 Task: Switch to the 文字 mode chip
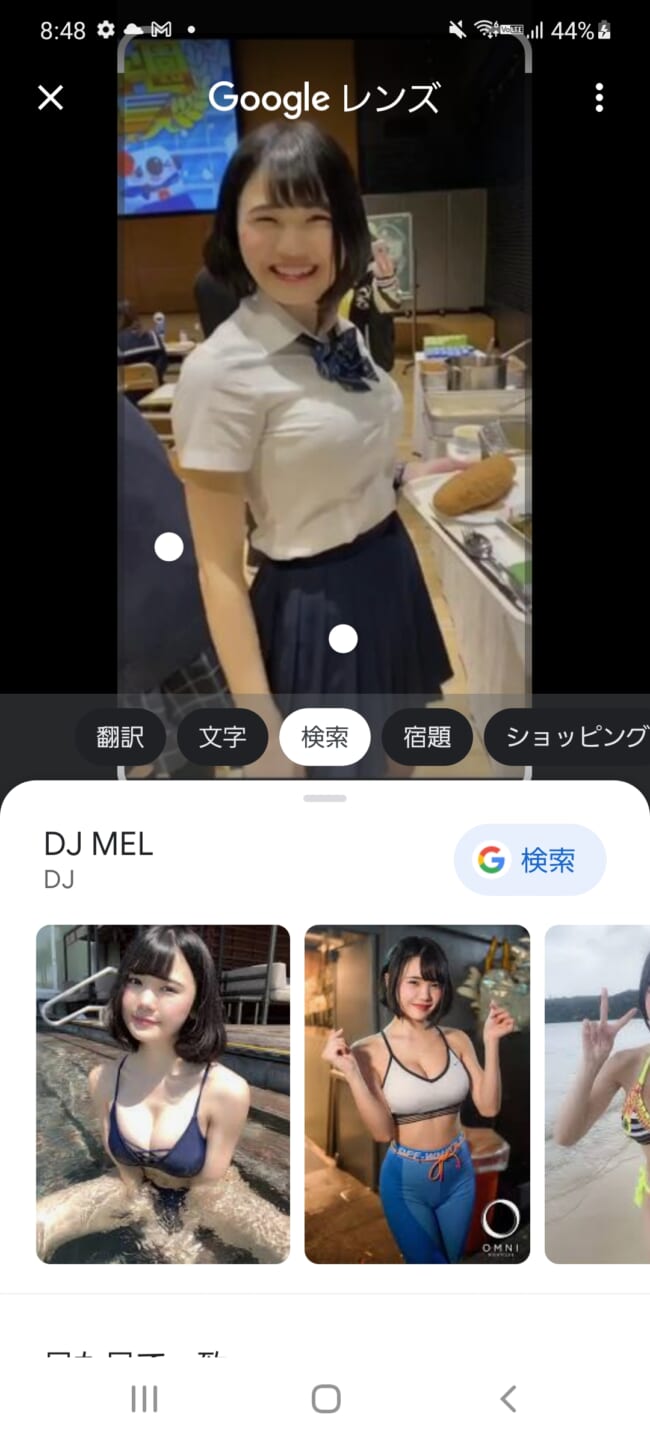(x=223, y=738)
